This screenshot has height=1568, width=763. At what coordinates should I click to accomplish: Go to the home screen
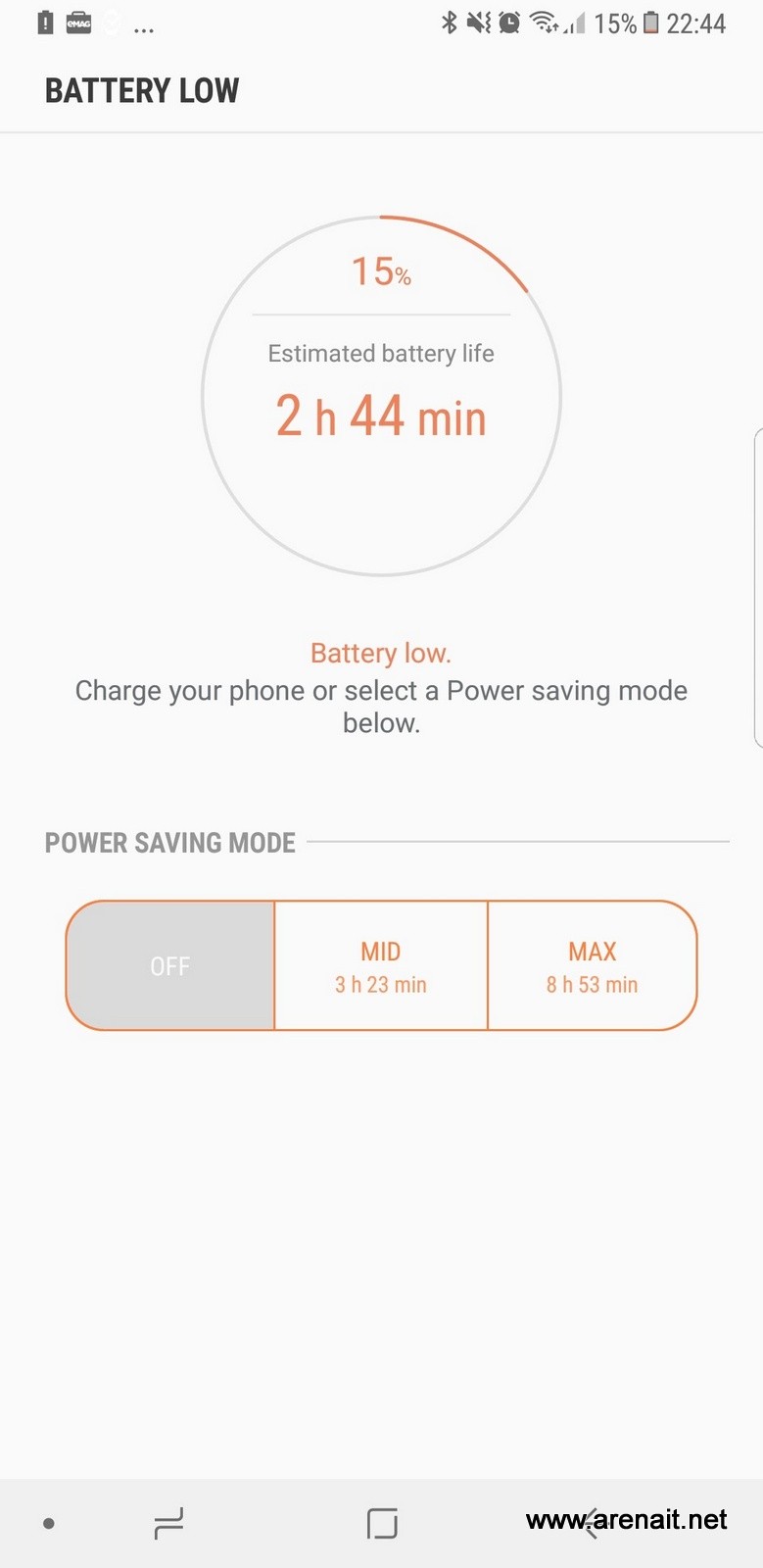click(382, 1524)
